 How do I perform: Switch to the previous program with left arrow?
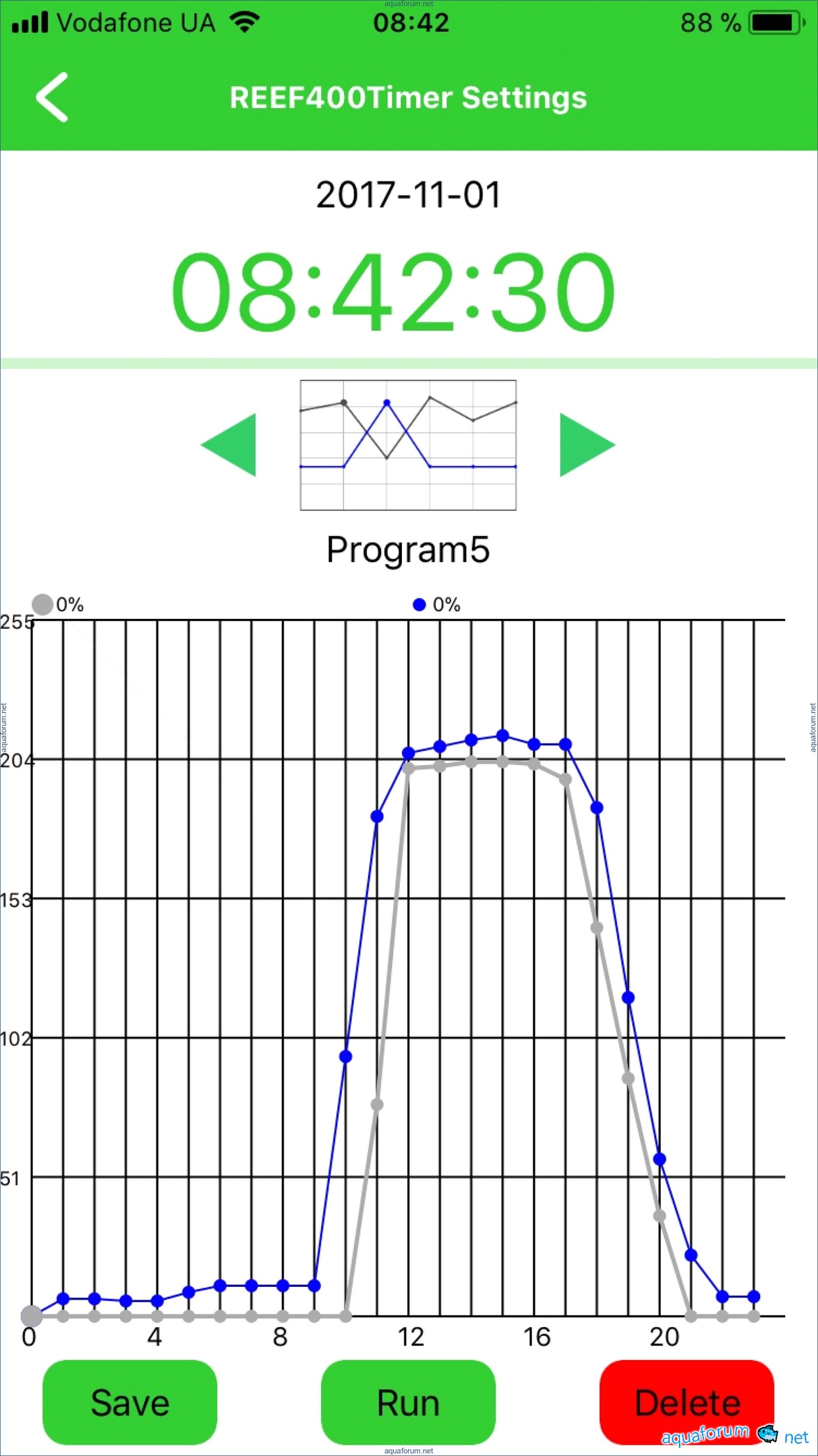point(229,445)
